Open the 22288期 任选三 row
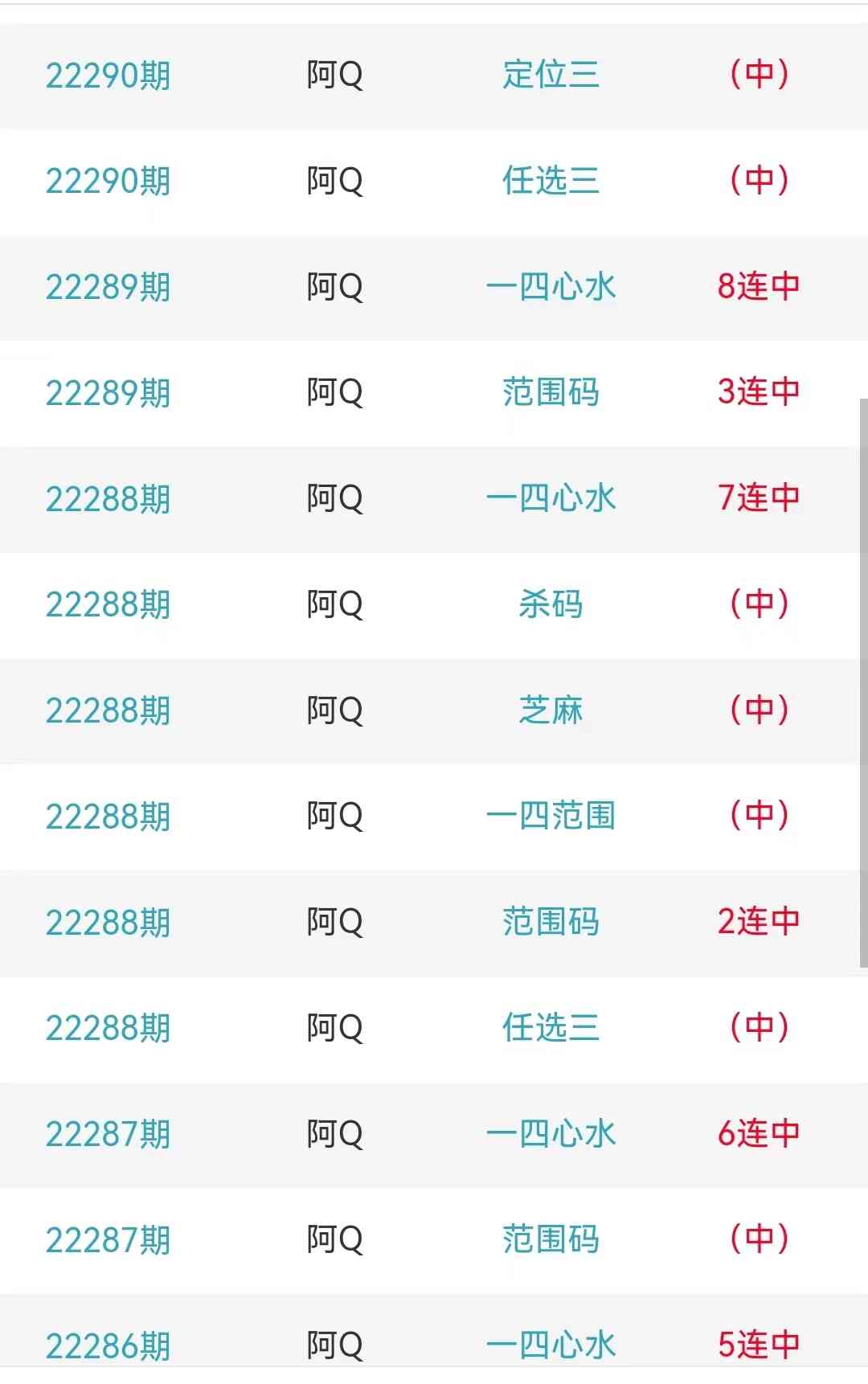868x1384 pixels. 551,1028
